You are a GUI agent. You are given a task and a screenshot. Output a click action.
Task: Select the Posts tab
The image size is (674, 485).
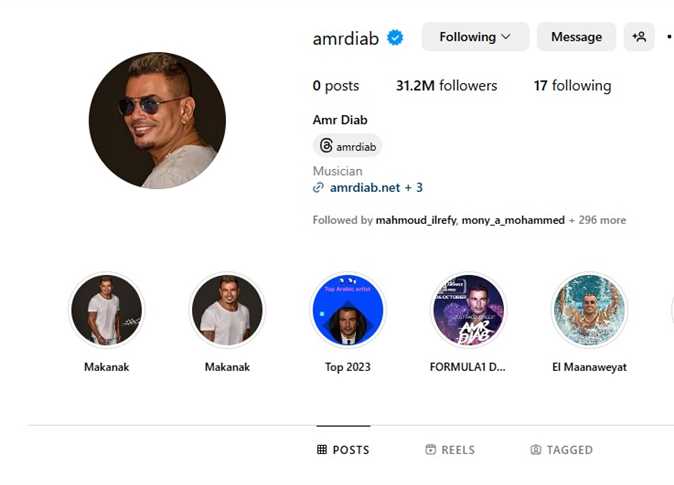pyautogui.click(x=343, y=450)
